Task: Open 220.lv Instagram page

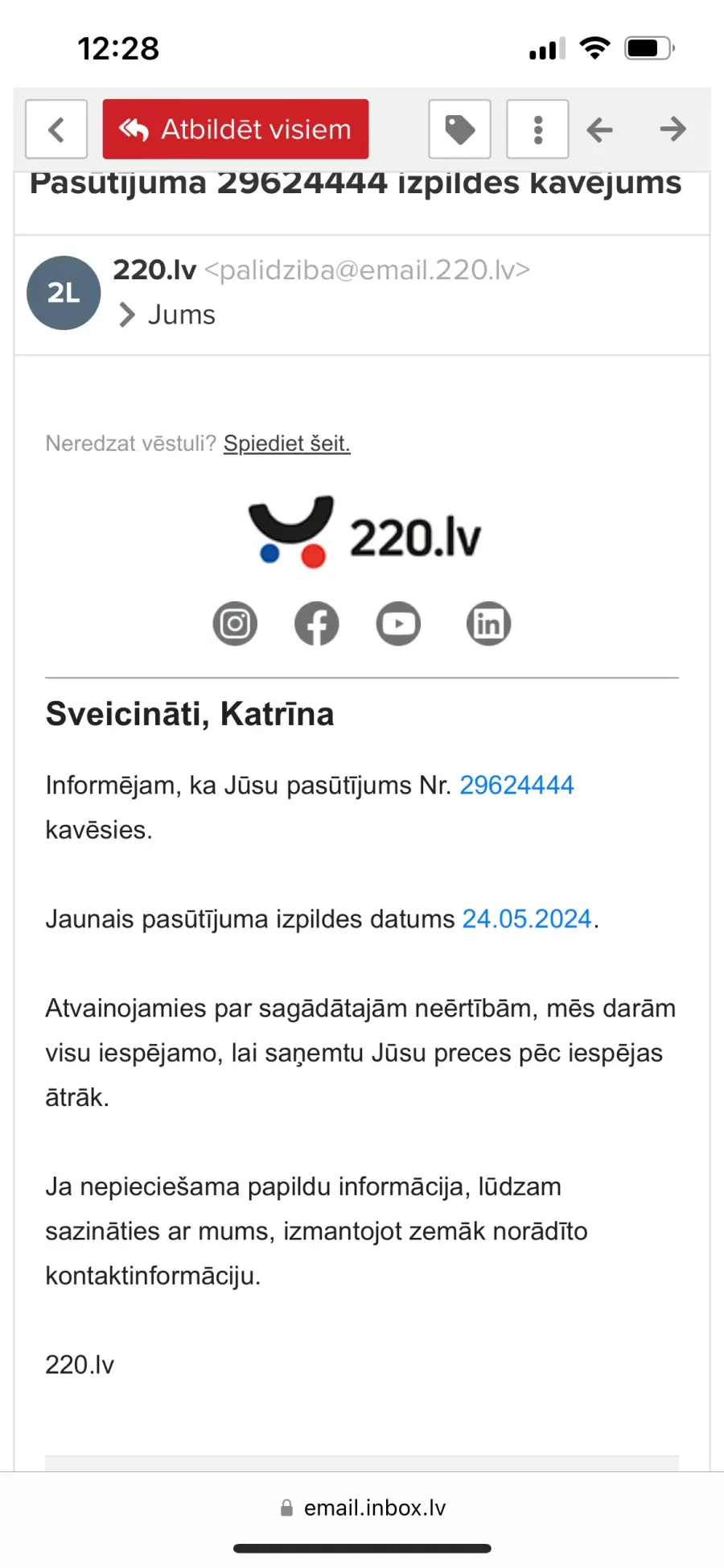Action: (235, 624)
